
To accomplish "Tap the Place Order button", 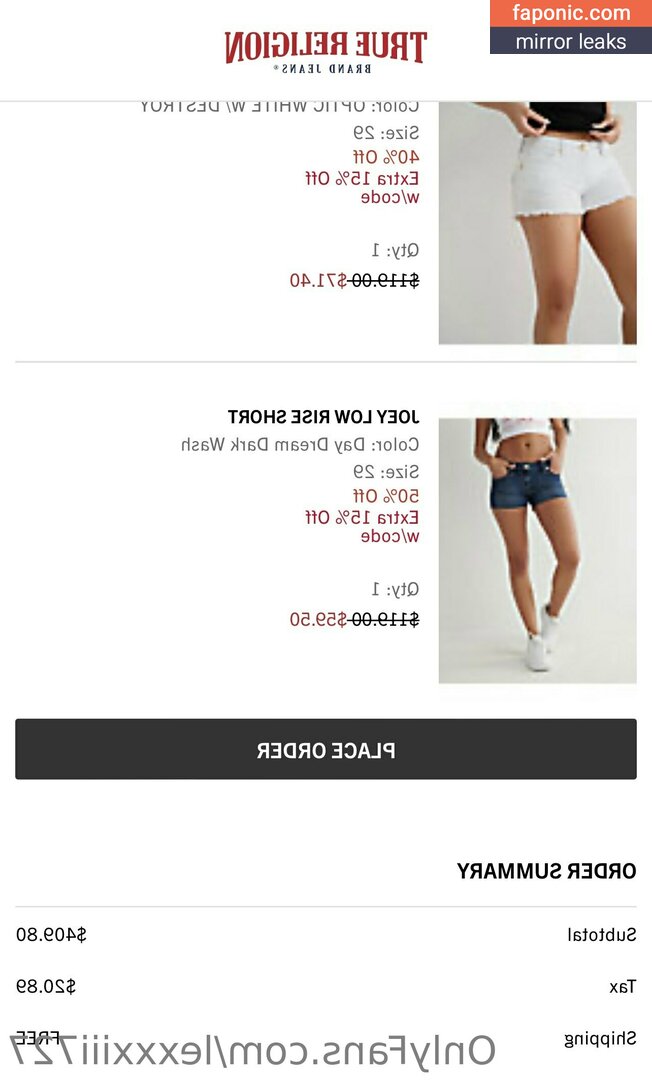I will coord(326,749).
